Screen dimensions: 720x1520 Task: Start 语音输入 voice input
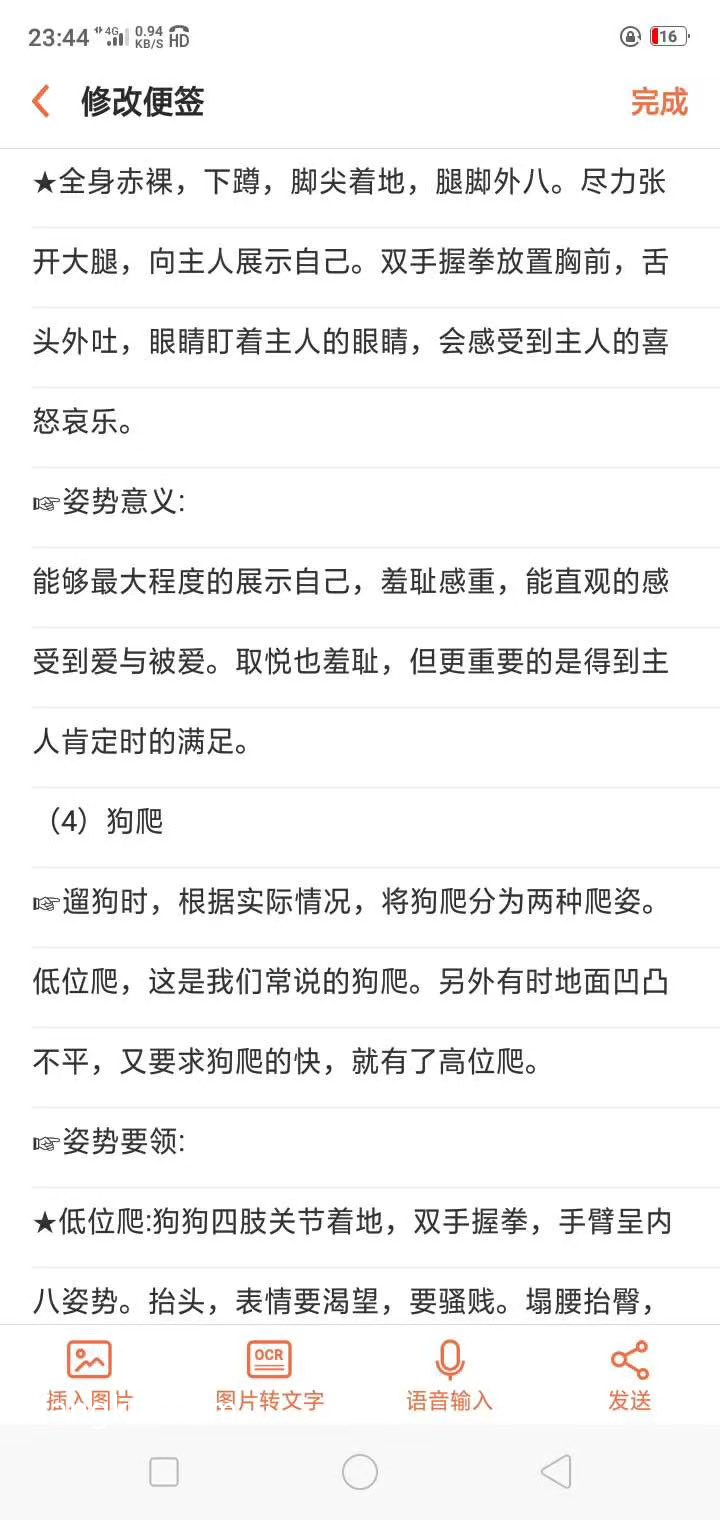(x=450, y=1375)
